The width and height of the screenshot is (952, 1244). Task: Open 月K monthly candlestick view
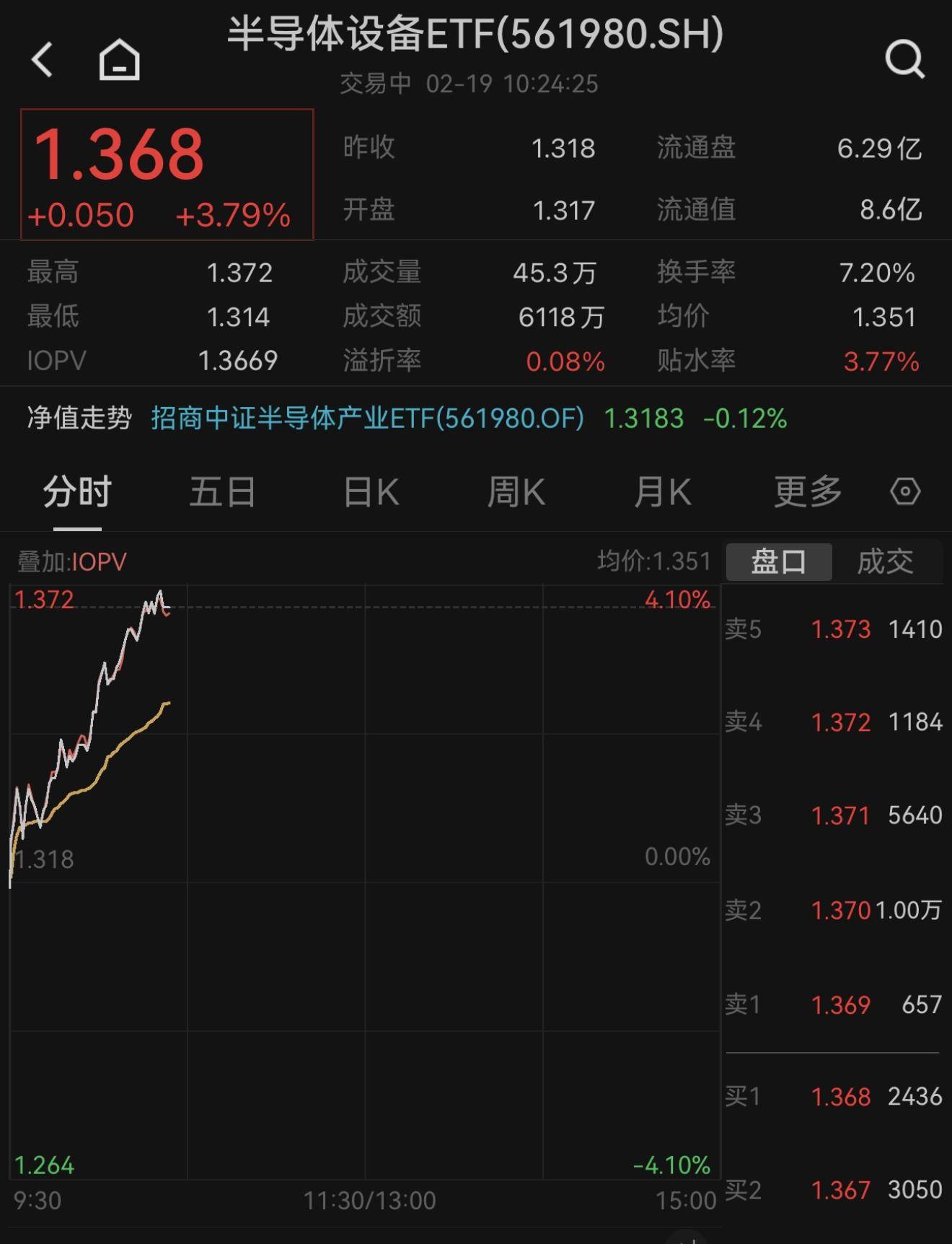[661, 491]
